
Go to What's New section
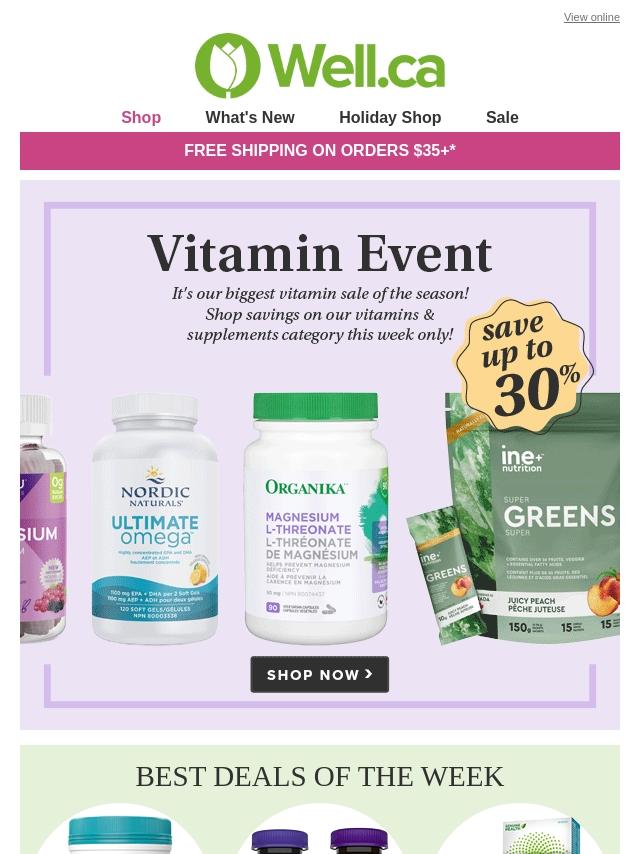250,117
